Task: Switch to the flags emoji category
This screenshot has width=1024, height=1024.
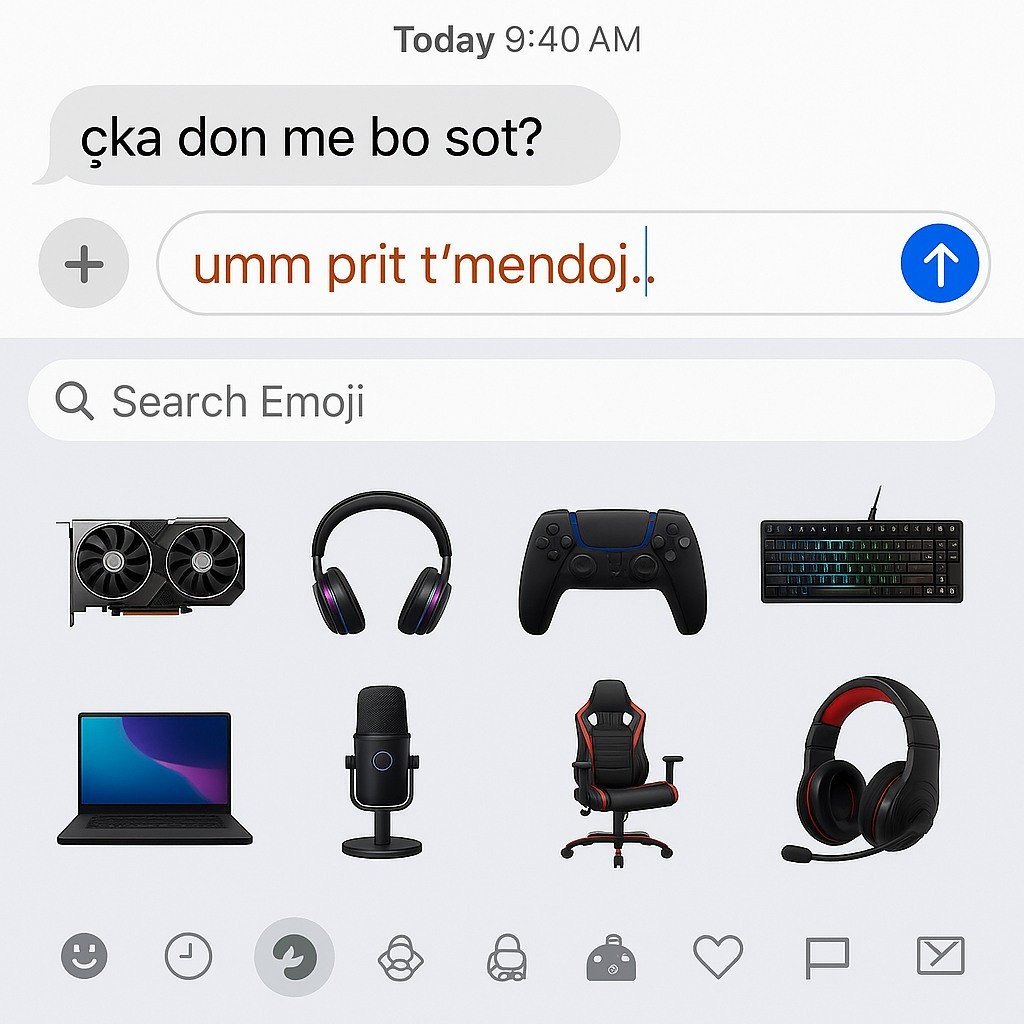Action: tap(827, 958)
